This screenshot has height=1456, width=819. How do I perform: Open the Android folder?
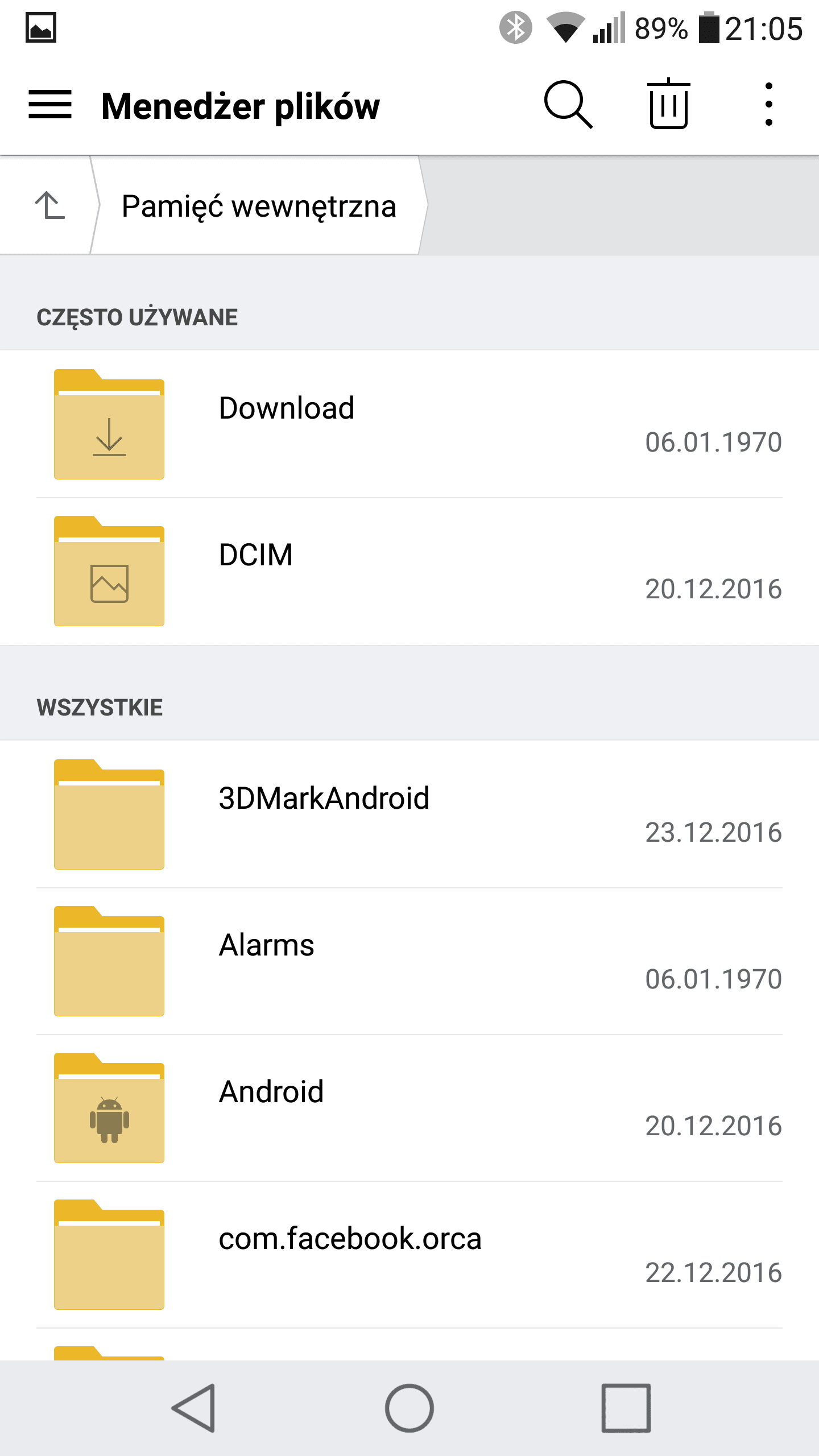point(409,1108)
